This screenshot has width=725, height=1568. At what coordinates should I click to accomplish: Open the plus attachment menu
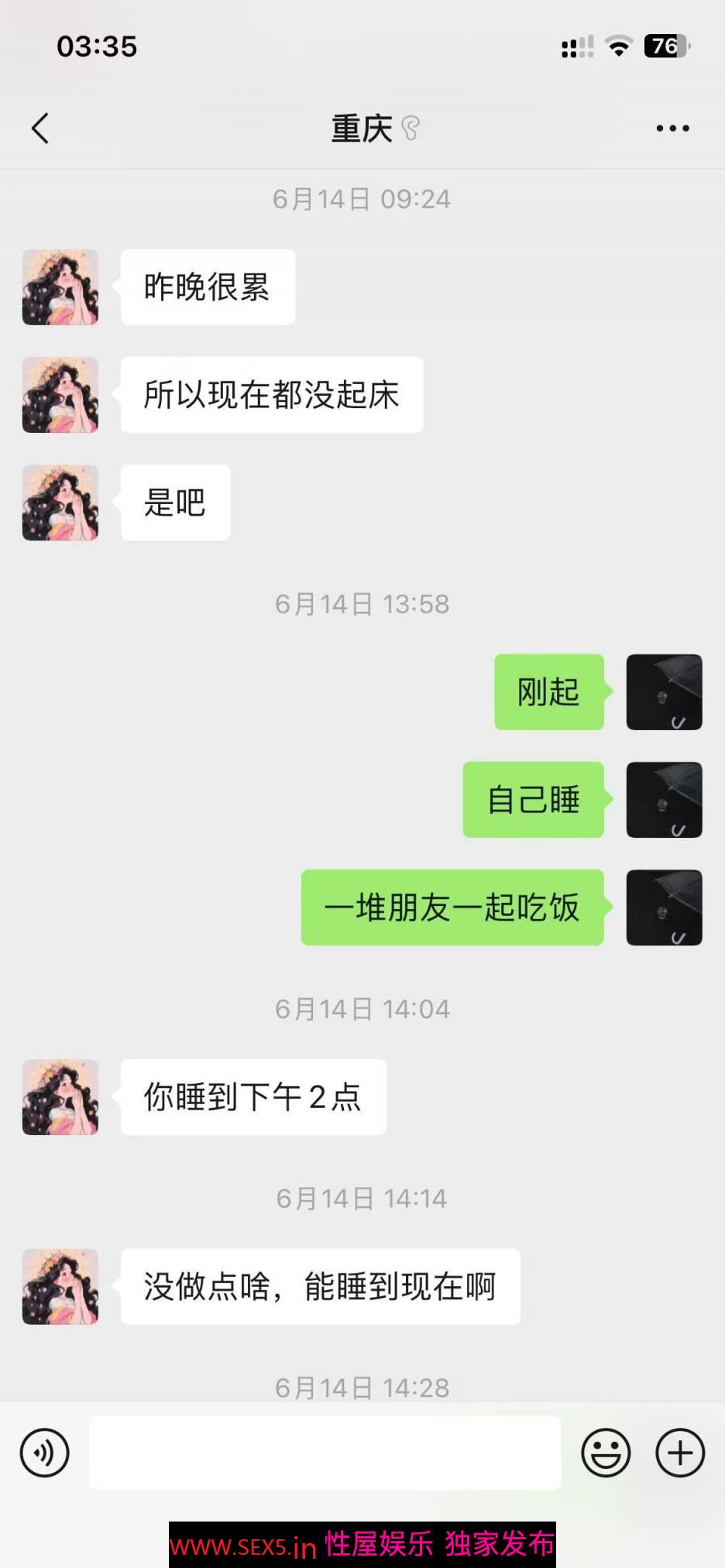coord(680,1453)
